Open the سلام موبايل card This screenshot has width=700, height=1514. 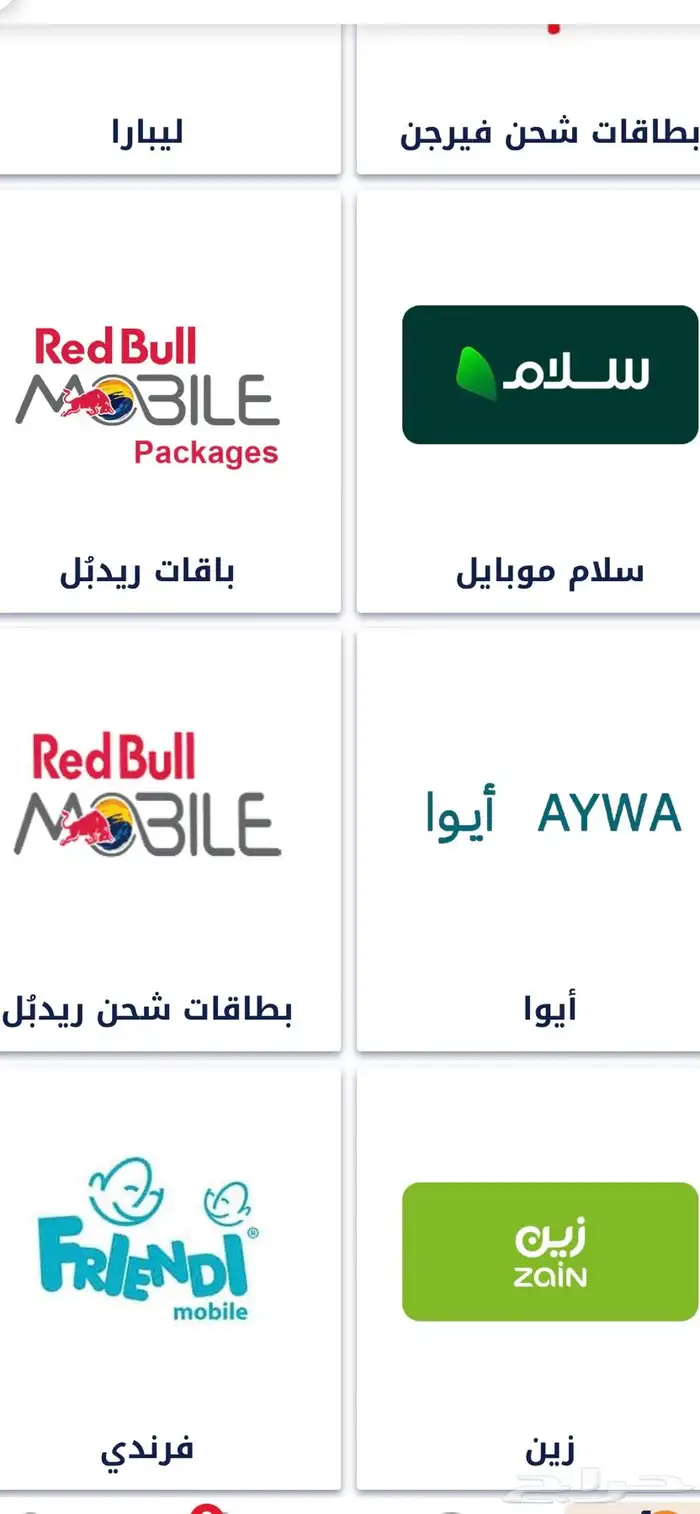[x=530, y=400]
